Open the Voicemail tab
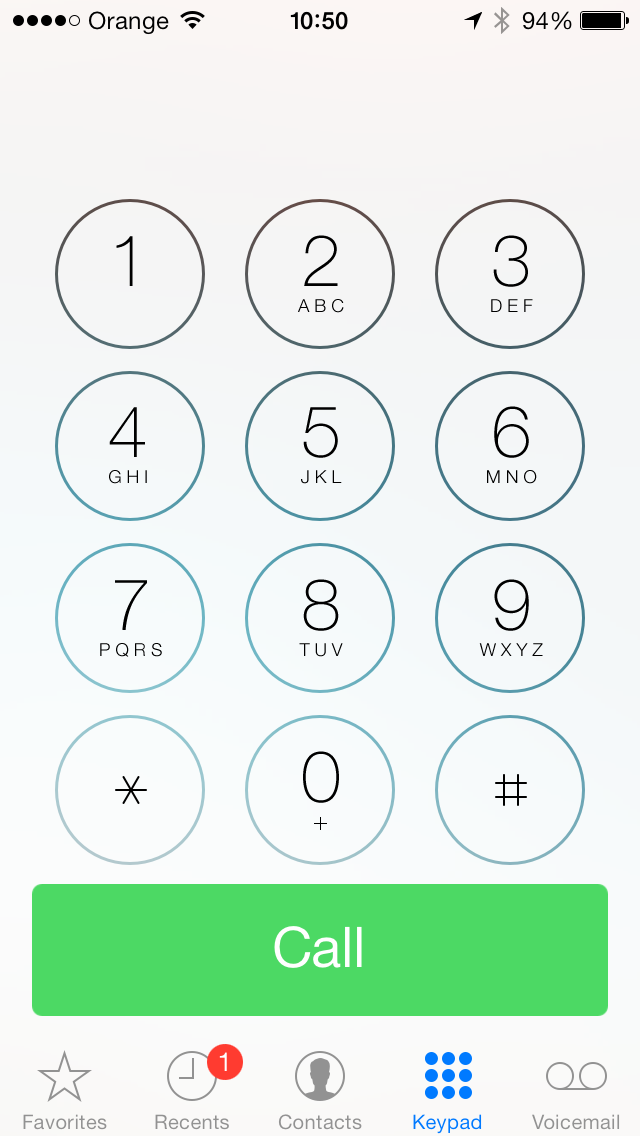Viewport: 640px width, 1136px height. pos(576,1090)
